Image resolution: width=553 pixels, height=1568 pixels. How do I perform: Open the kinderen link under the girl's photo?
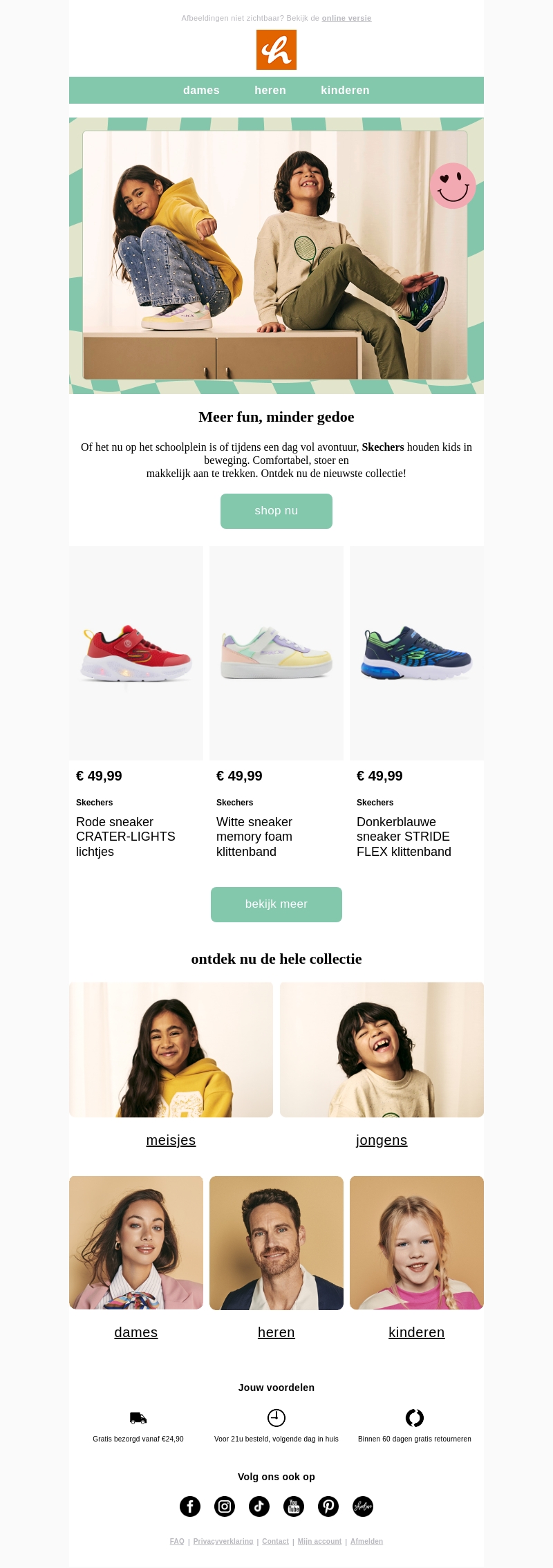[416, 1332]
